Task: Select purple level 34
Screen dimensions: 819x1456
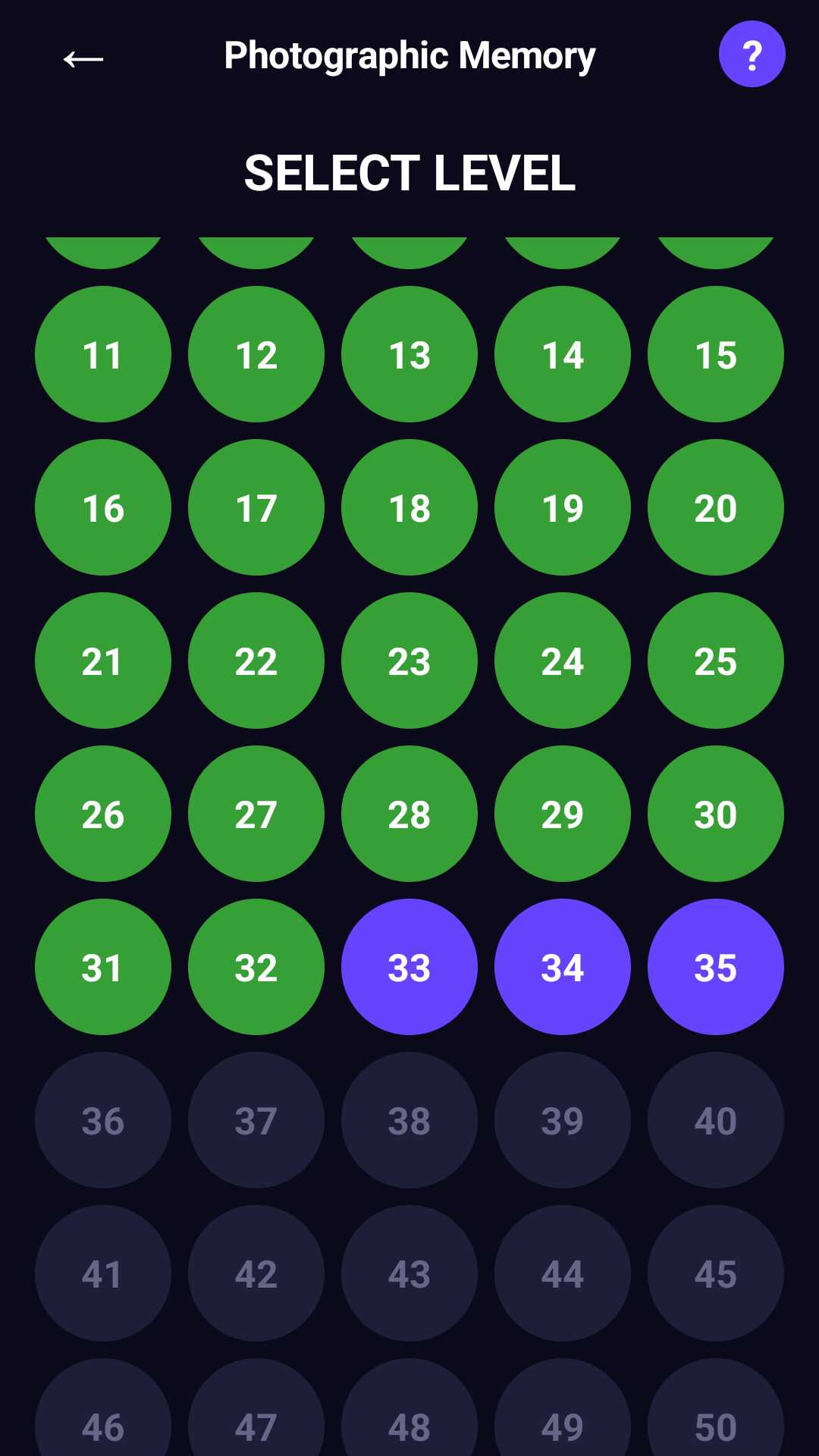Action: point(563,967)
